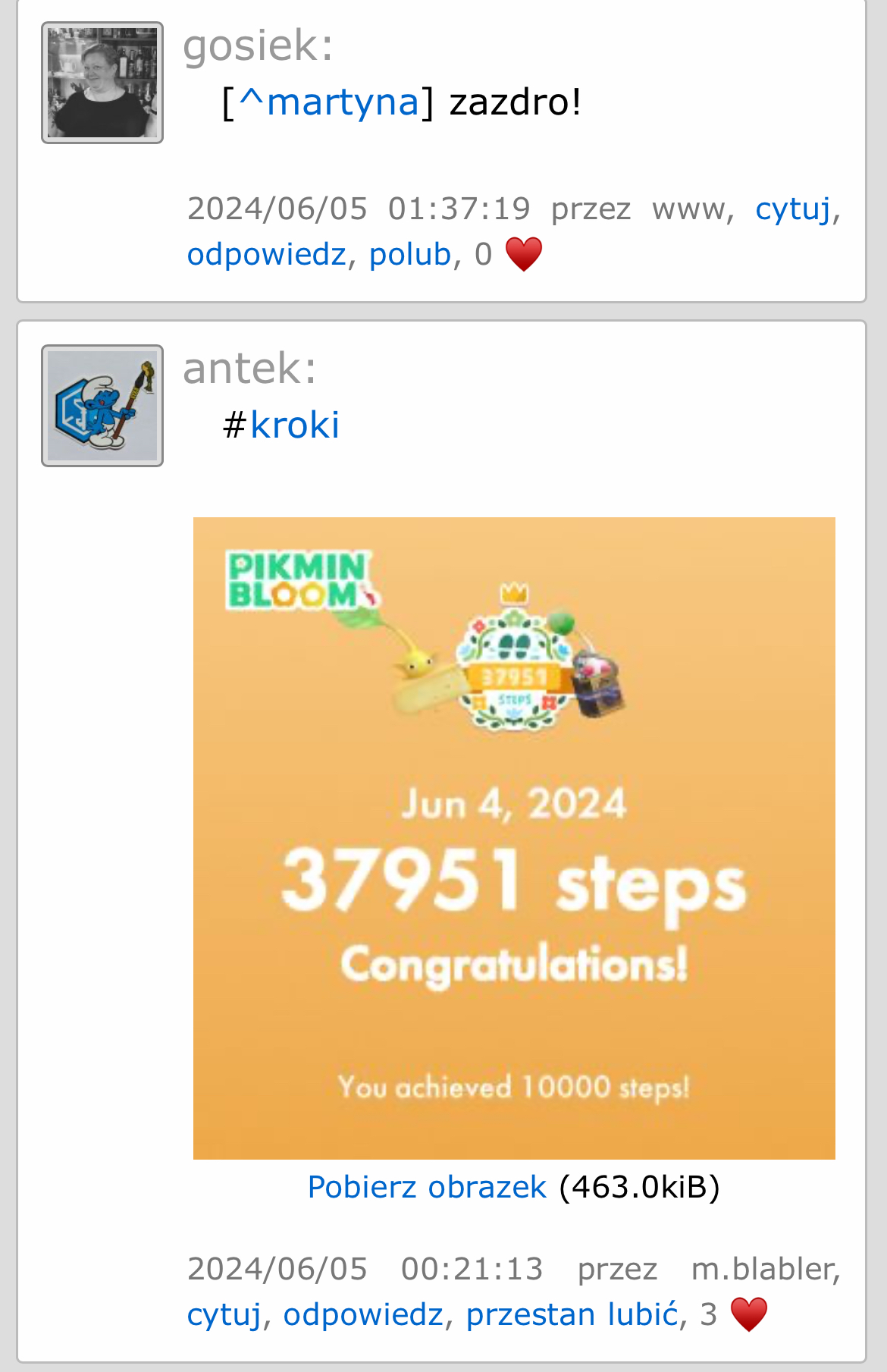887x1372 pixels.
Task: Tap odpowiedz on antek's post
Action: click(x=362, y=1315)
